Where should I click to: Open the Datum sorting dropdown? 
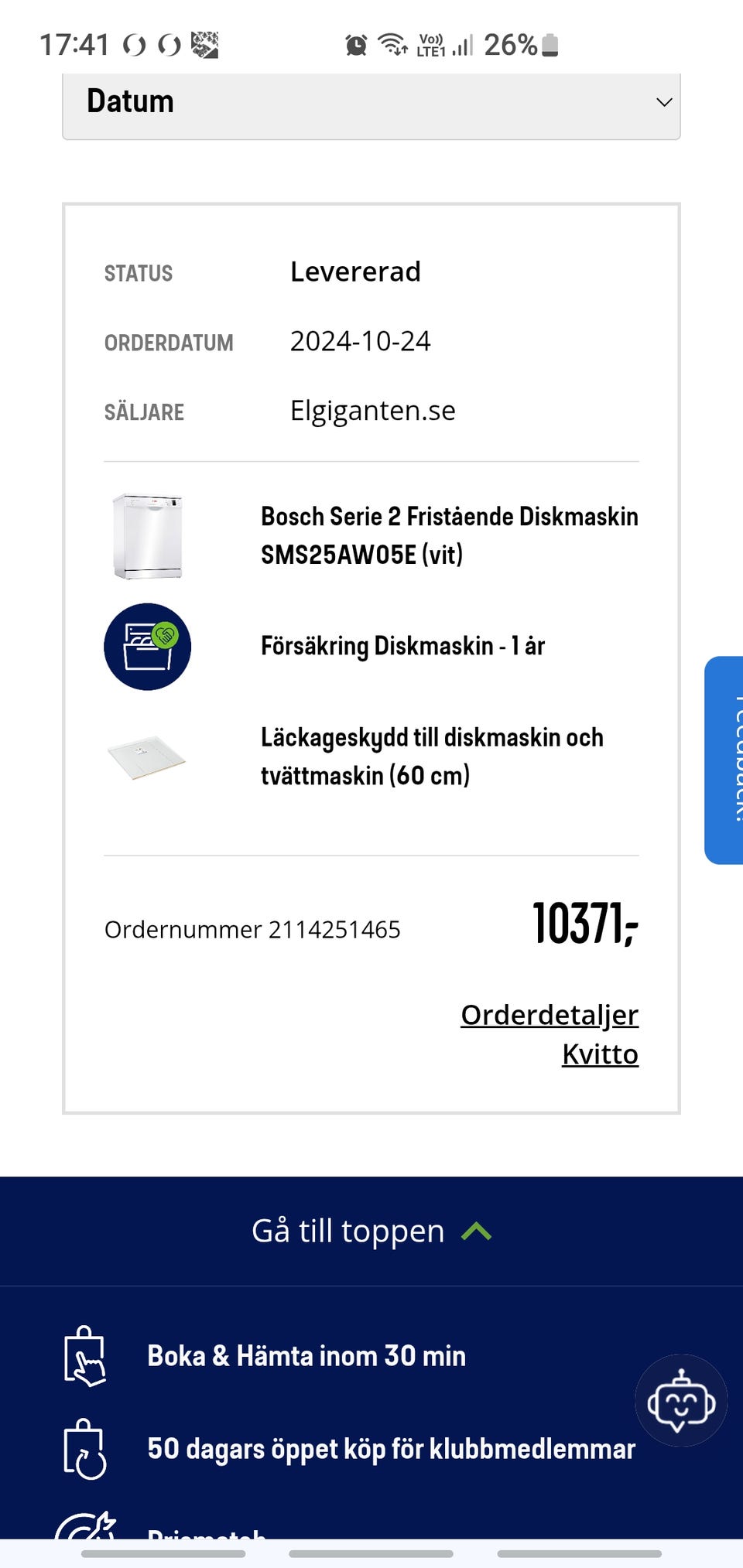[x=371, y=101]
